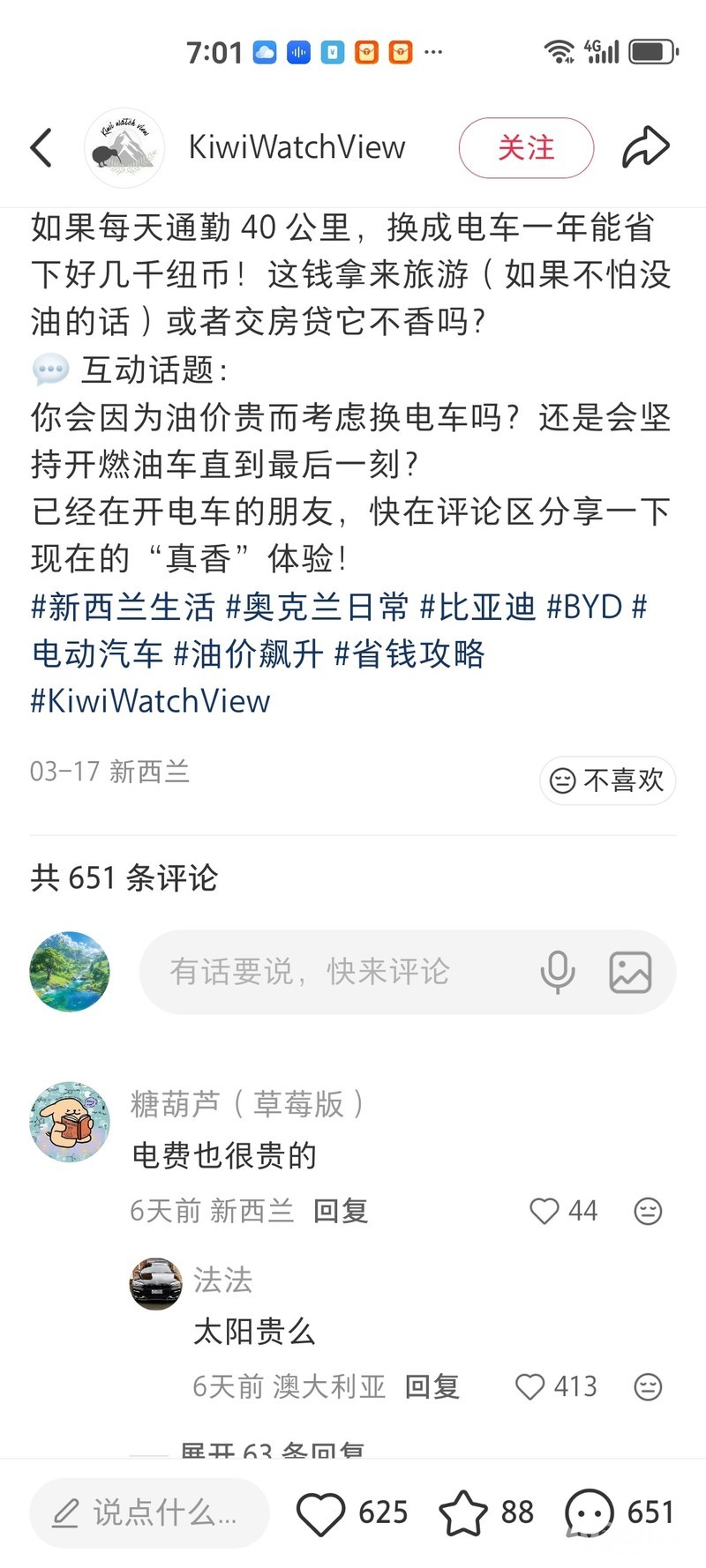Reply to 法法's comment
The width and height of the screenshot is (706, 1568).
click(x=432, y=1386)
